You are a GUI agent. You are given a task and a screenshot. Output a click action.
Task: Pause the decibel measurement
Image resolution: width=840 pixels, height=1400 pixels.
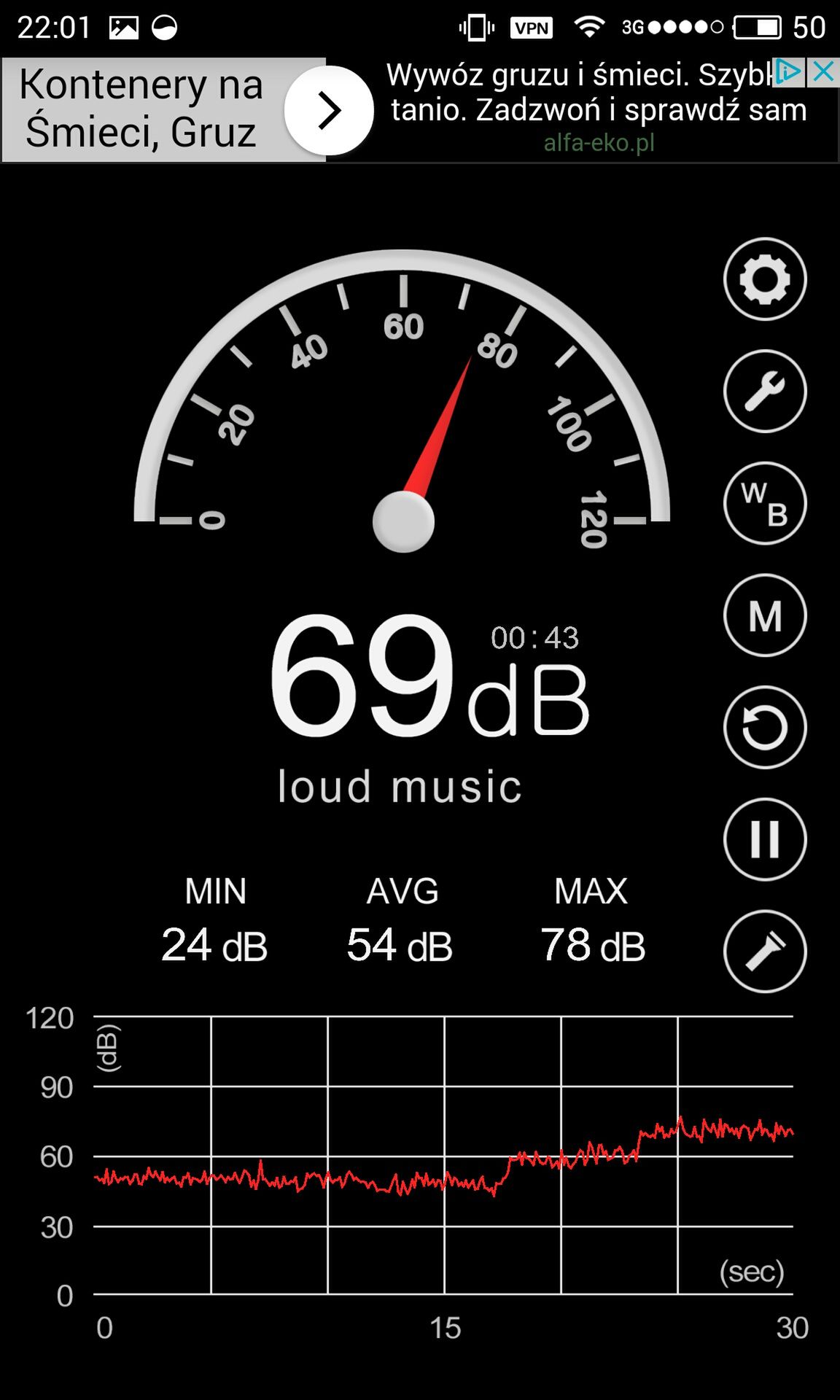click(765, 839)
